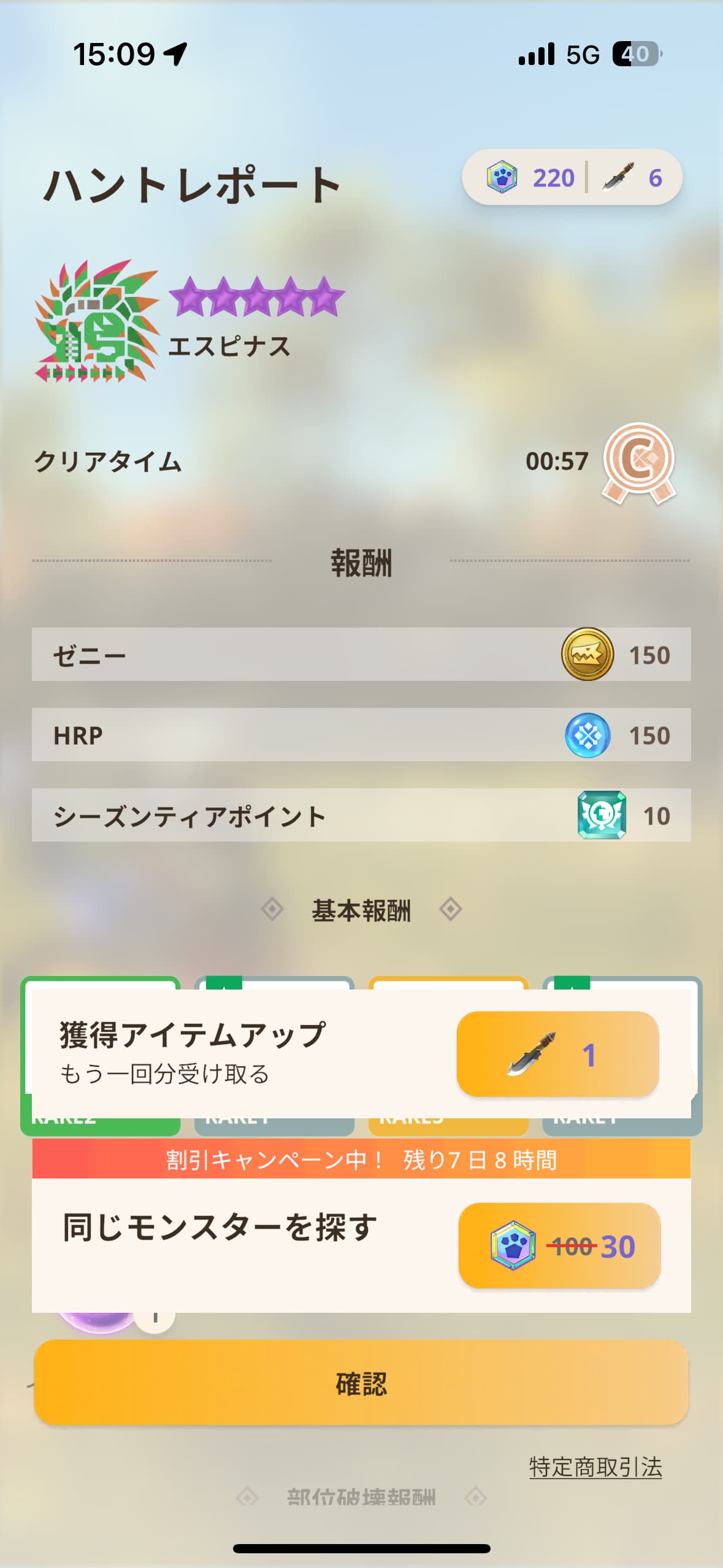The image size is (723, 1568).
Task: Open the 特定商取引法 link
Action: (x=595, y=1467)
